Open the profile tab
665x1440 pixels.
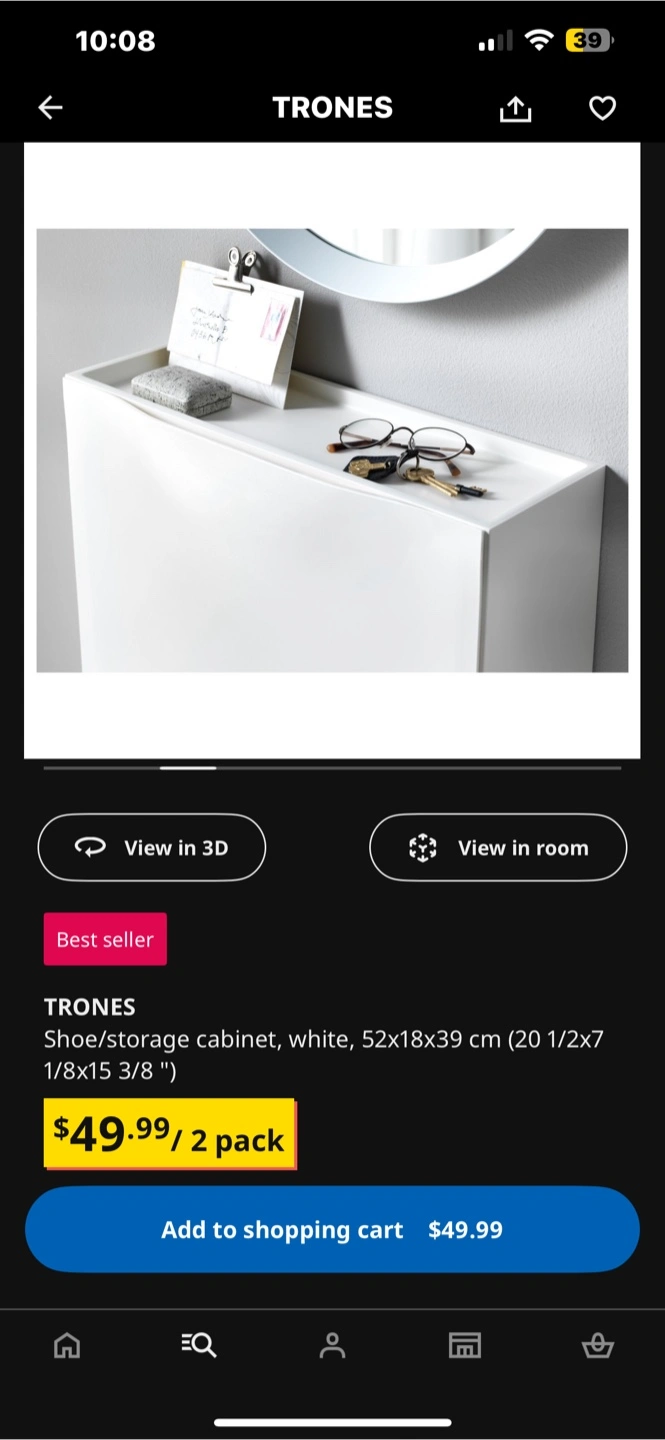coord(332,1346)
